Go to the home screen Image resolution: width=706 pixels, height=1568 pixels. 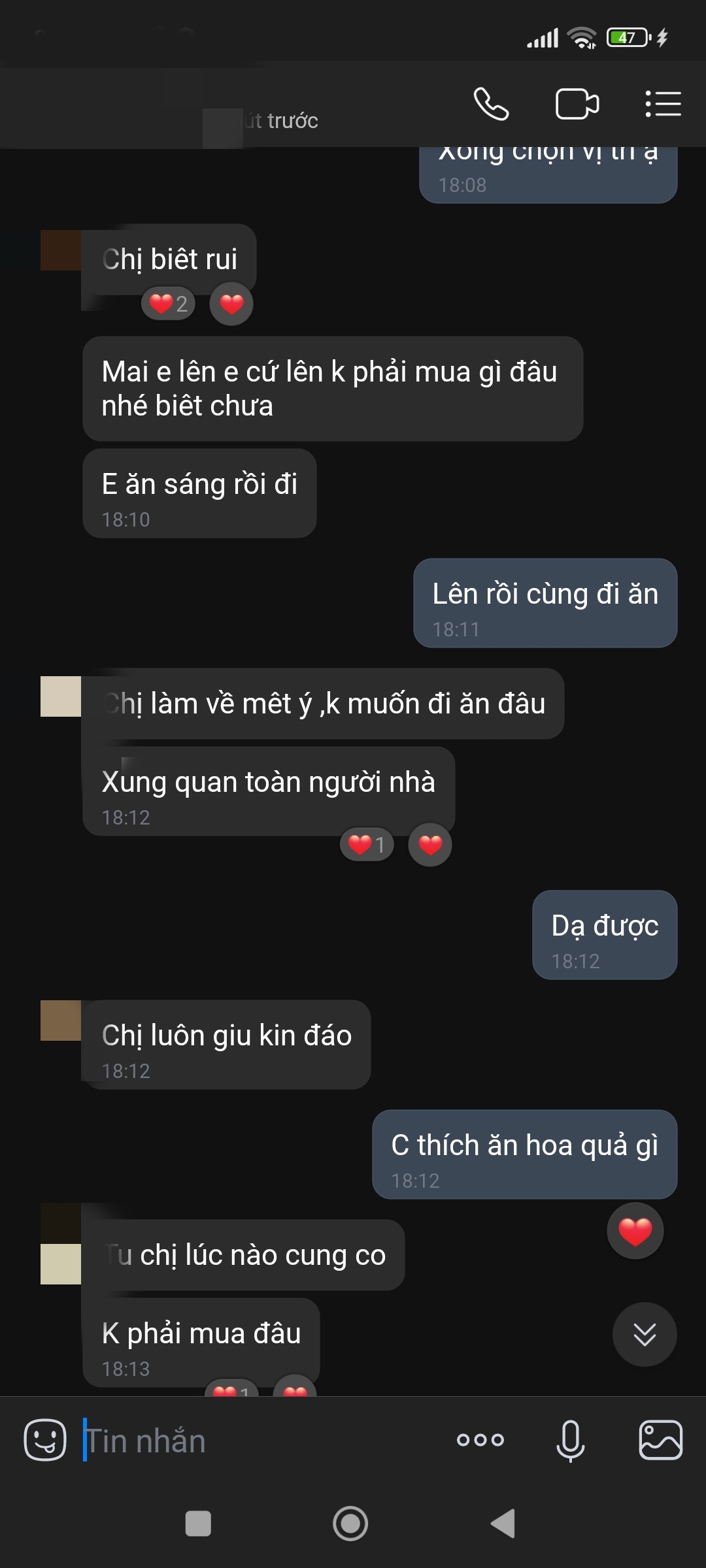pyautogui.click(x=350, y=1524)
